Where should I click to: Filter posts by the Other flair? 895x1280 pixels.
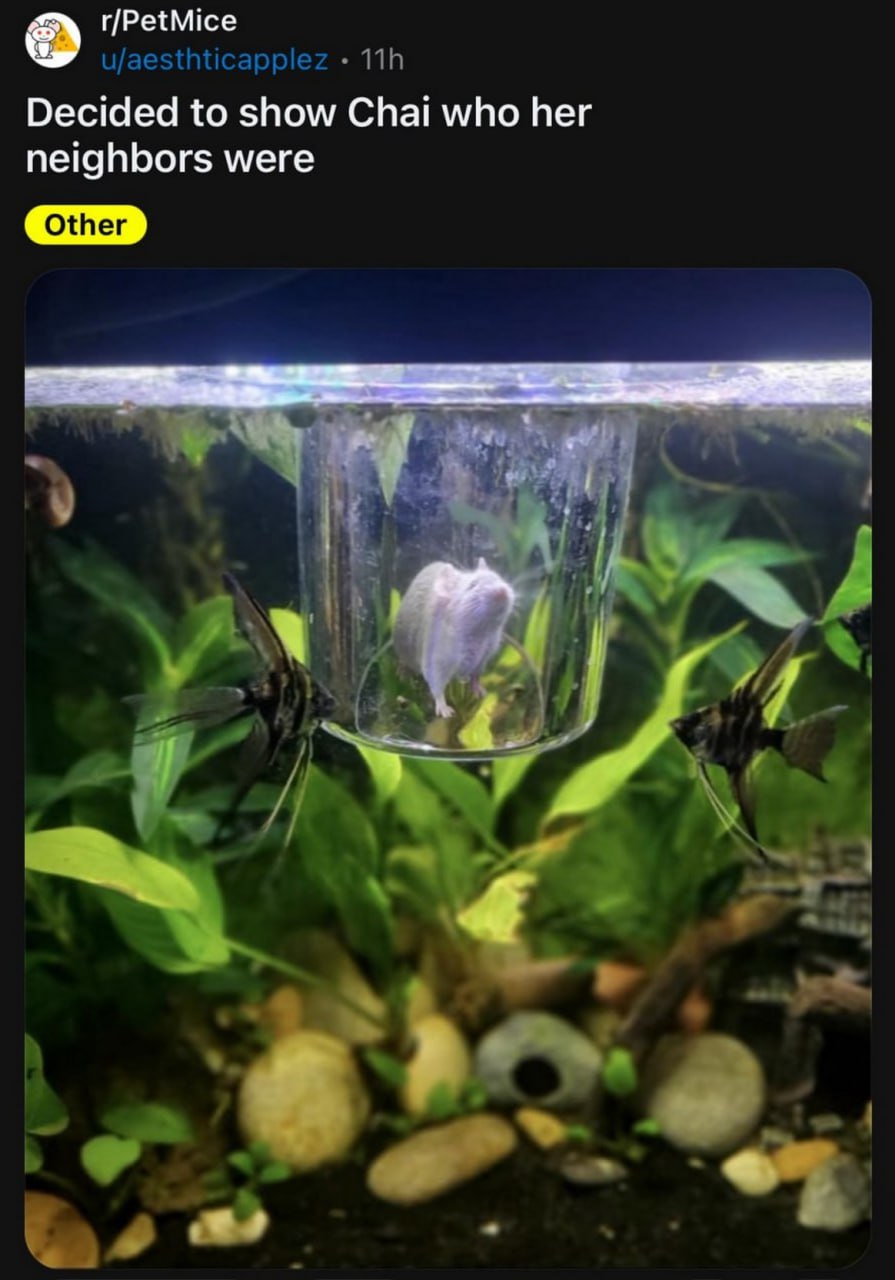pyautogui.click(x=86, y=225)
